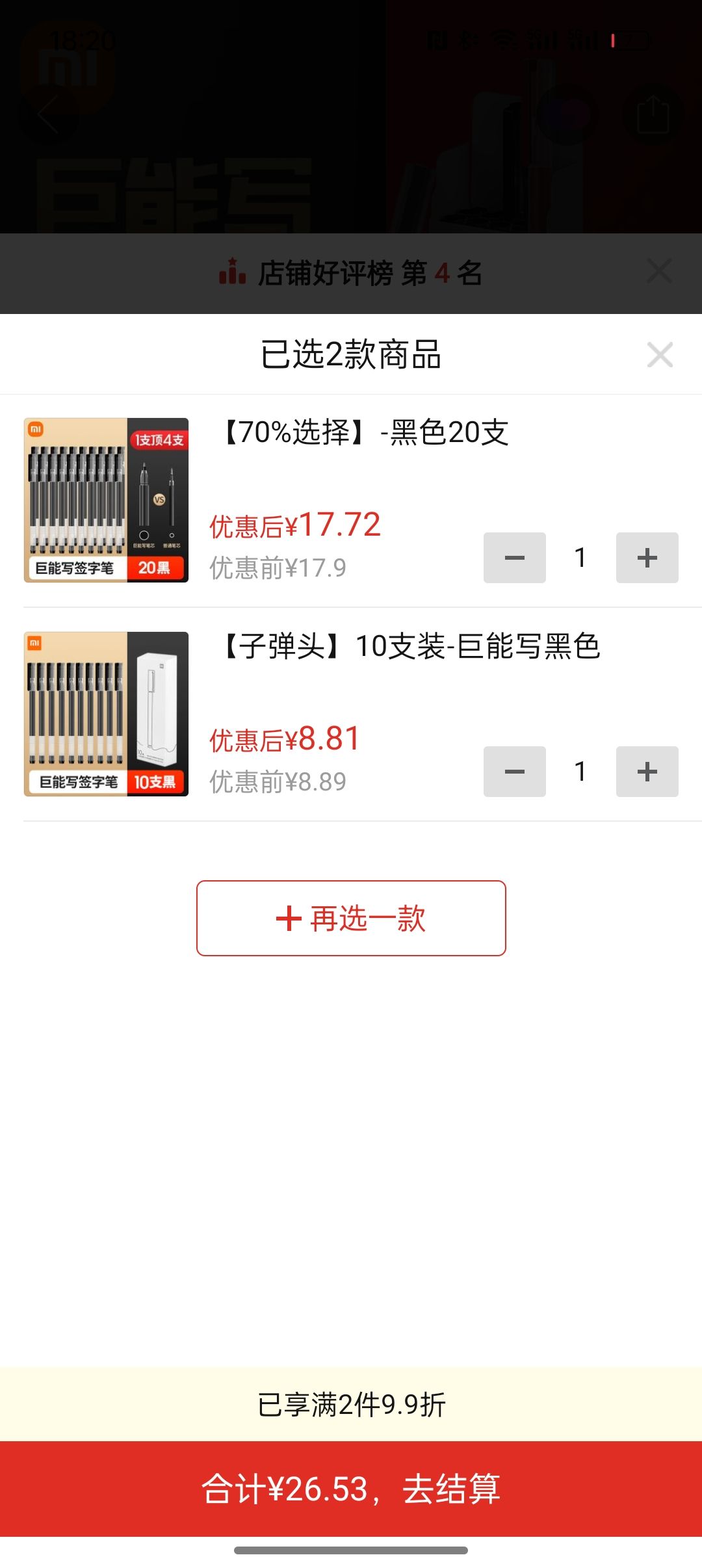
Task: Open the 子弹头 10支装 product image
Action: pos(106,714)
